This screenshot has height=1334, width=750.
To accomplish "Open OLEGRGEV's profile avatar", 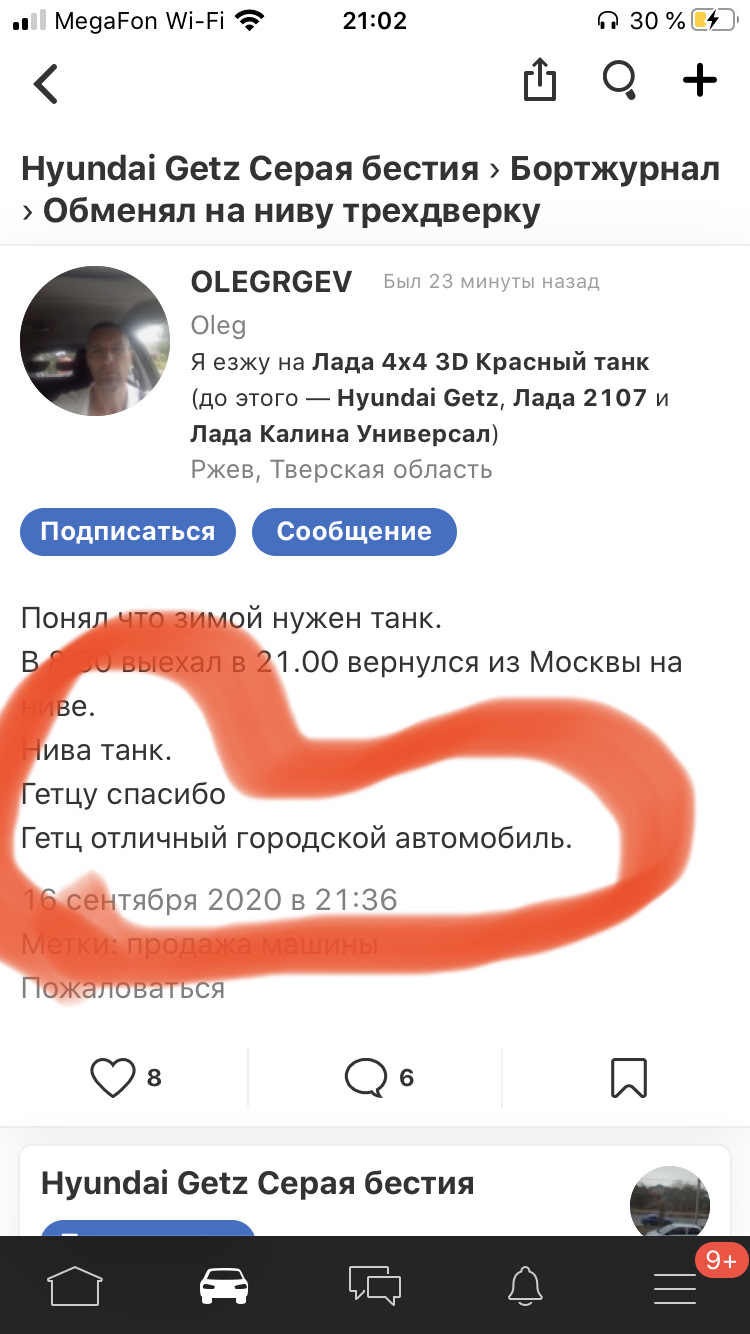I will [x=95, y=341].
